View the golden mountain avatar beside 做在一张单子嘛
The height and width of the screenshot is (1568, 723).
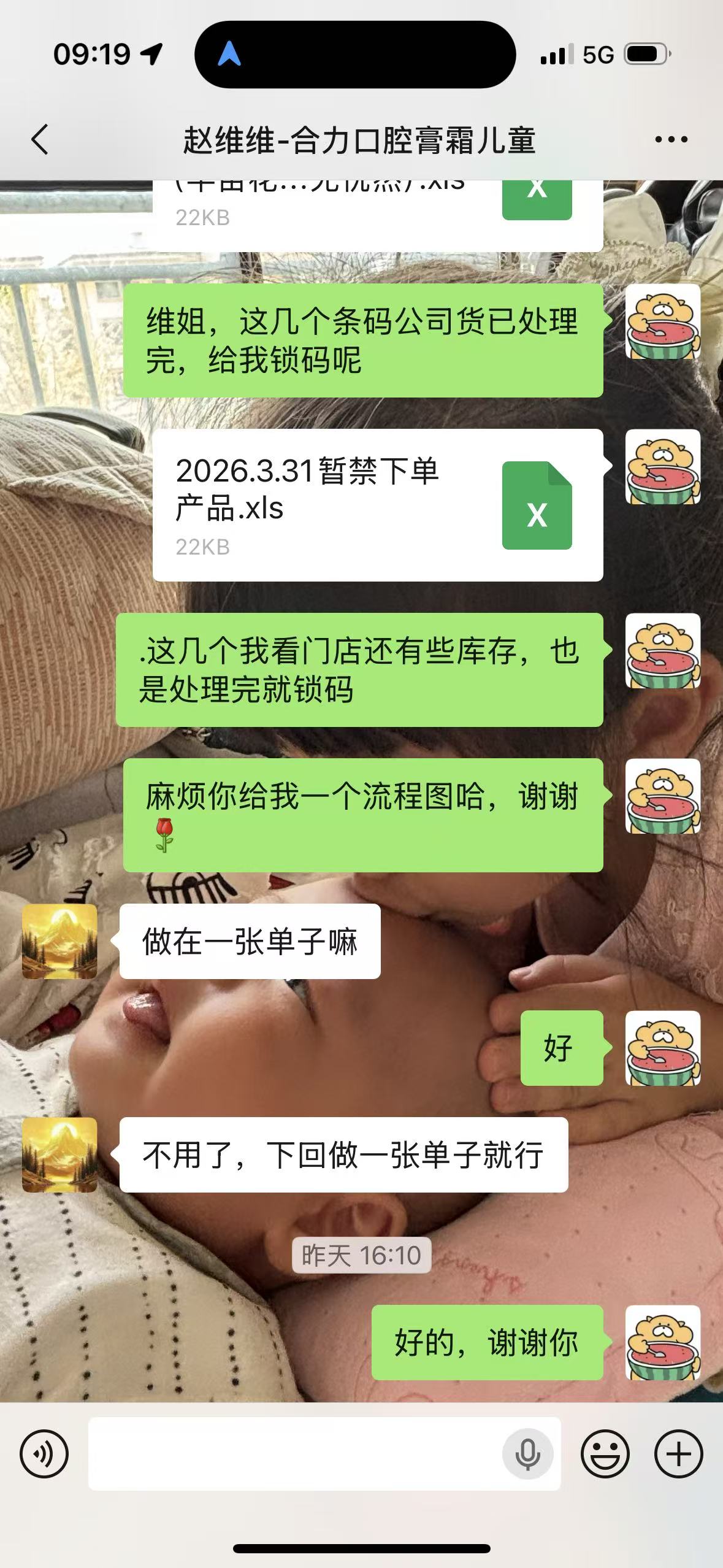59,941
